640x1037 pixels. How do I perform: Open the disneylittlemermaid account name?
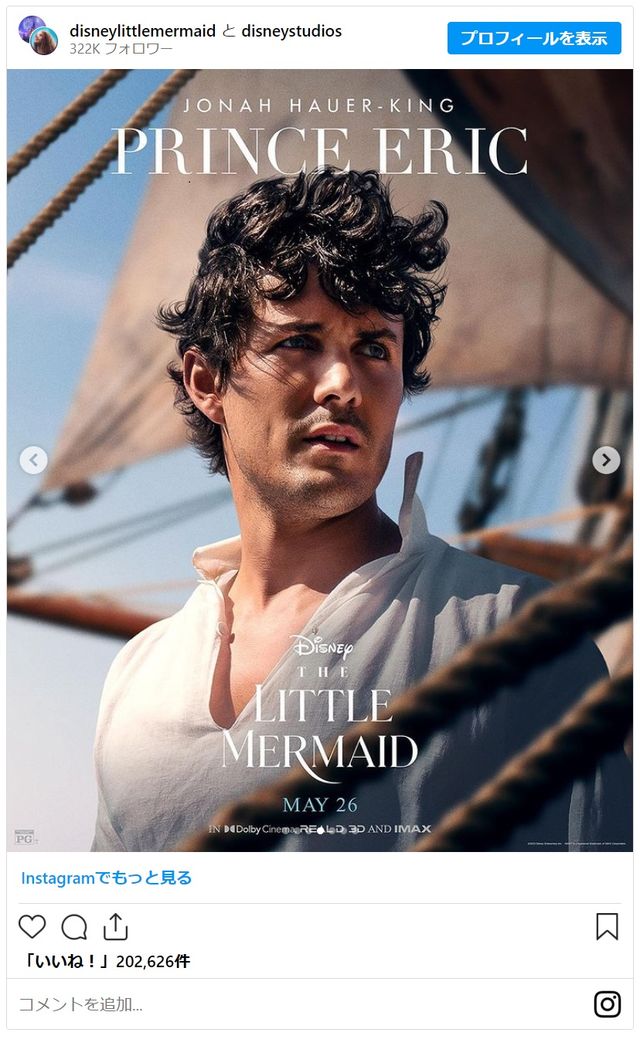142,31
